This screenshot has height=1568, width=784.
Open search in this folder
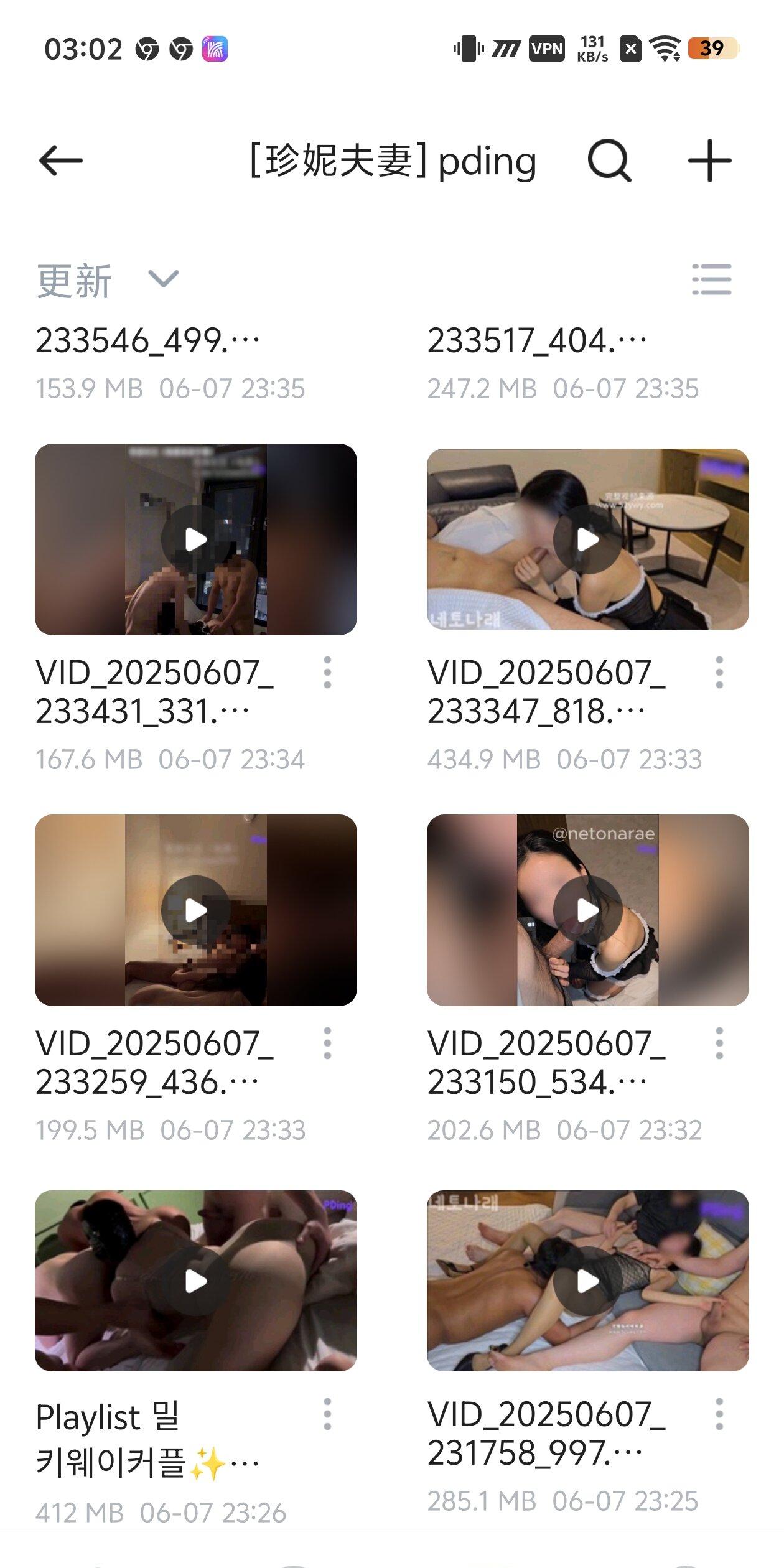(609, 161)
